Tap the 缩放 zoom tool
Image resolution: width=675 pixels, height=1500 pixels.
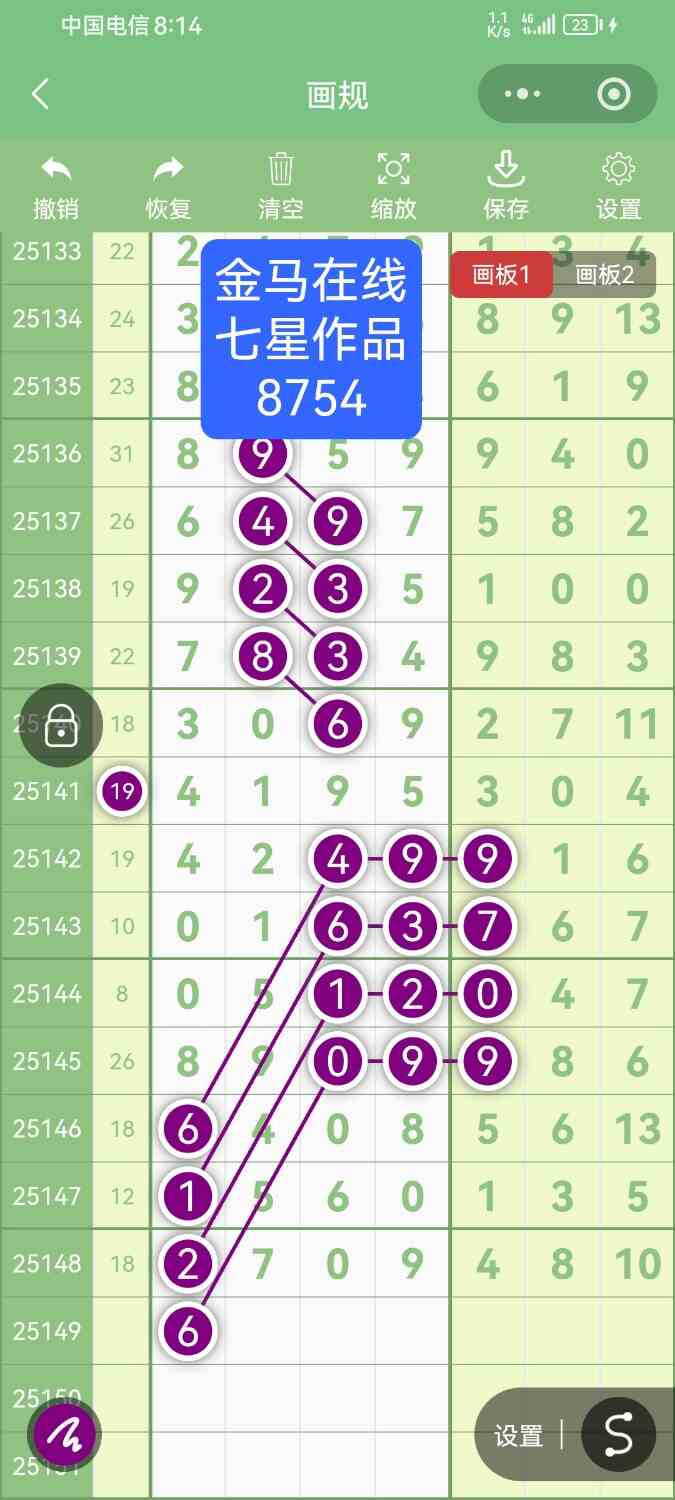393,187
